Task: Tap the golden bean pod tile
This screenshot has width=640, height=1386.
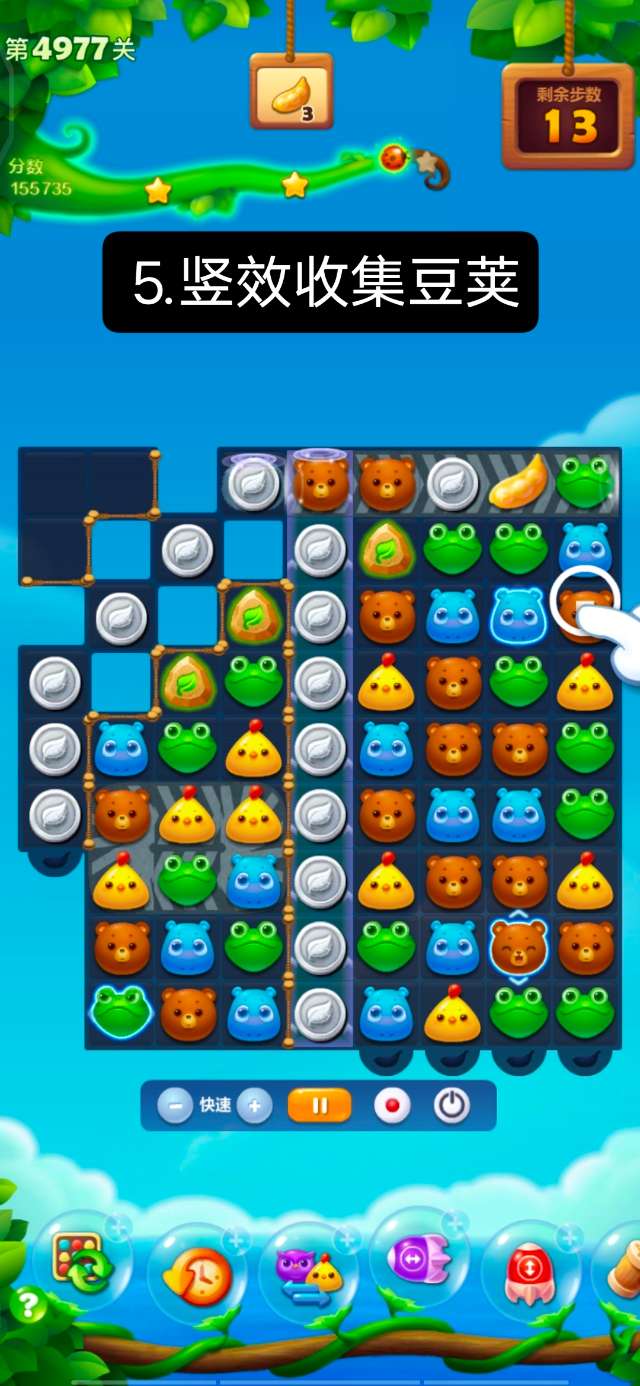Action: (519, 482)
